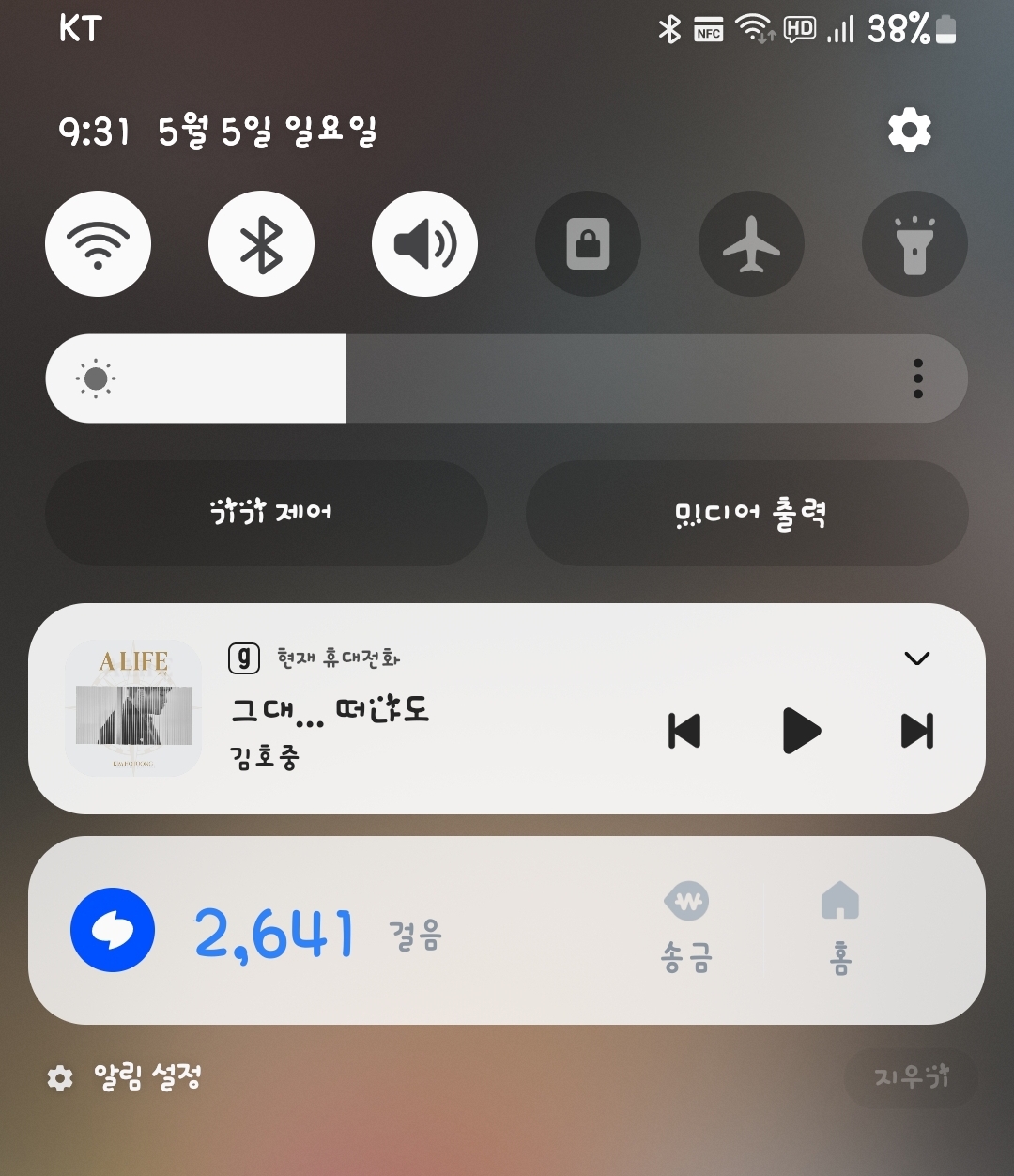Toggle the screen rotation lock
Viewport: 1014px width, 1176px height.
point(588,244)
